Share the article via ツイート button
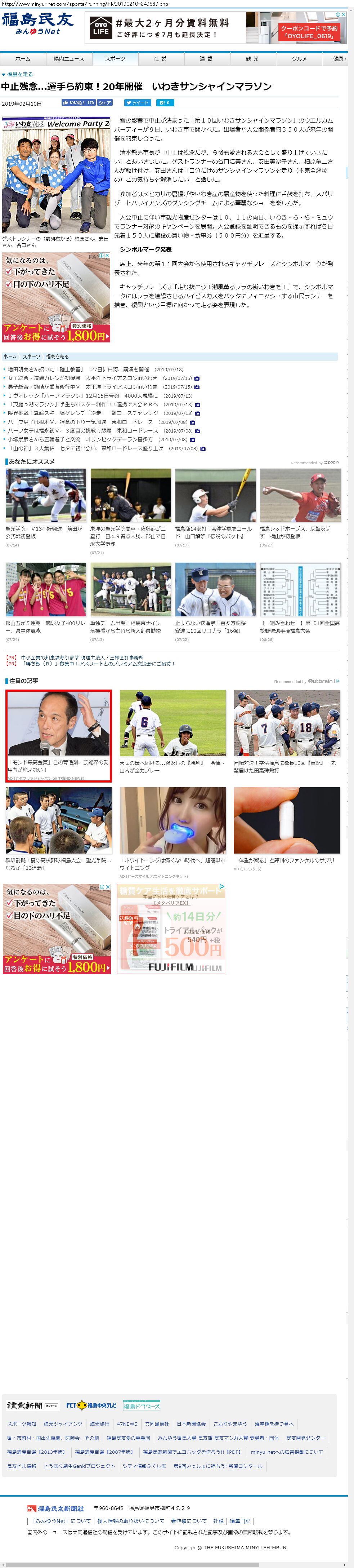The width and height of the screenshot is (354, 1568). [x=137, y=103]
